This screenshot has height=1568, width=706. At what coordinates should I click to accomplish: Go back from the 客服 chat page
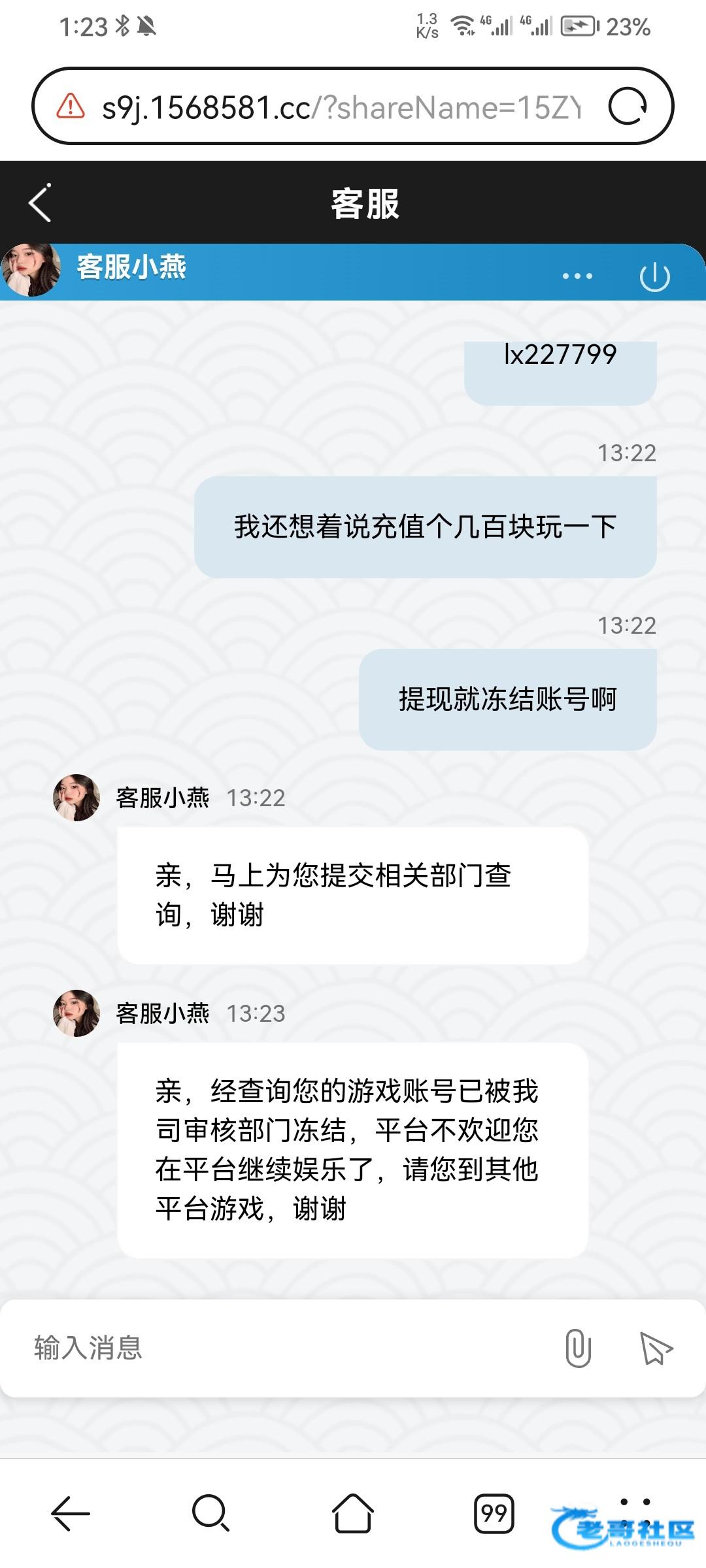click(x=40, y=203)
